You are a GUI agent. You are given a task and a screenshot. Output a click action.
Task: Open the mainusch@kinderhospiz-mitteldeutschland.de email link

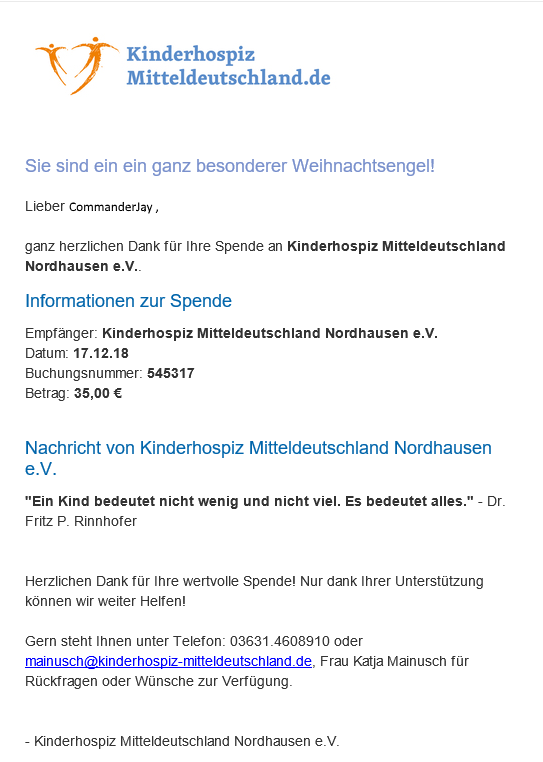pos(168,661)
